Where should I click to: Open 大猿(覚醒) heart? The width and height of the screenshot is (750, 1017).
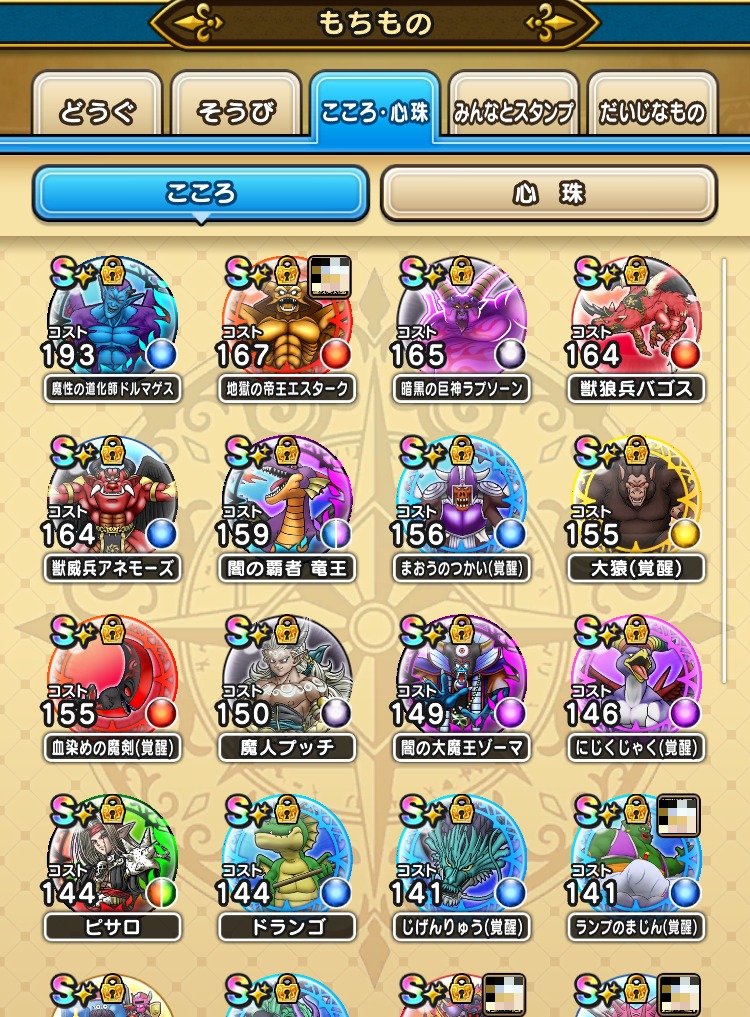635,498
